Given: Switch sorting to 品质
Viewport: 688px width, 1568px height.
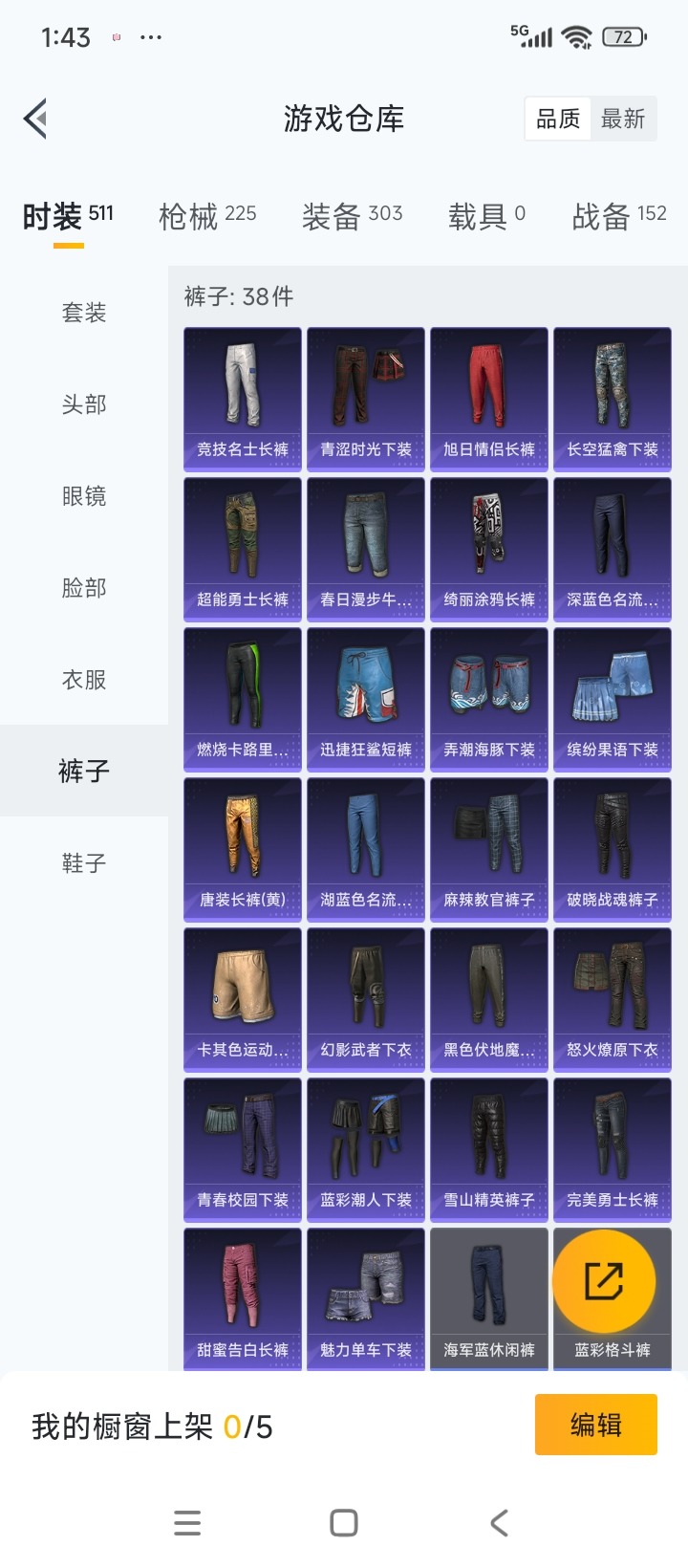Looking at the screenshot, I should tap(558, 118).
